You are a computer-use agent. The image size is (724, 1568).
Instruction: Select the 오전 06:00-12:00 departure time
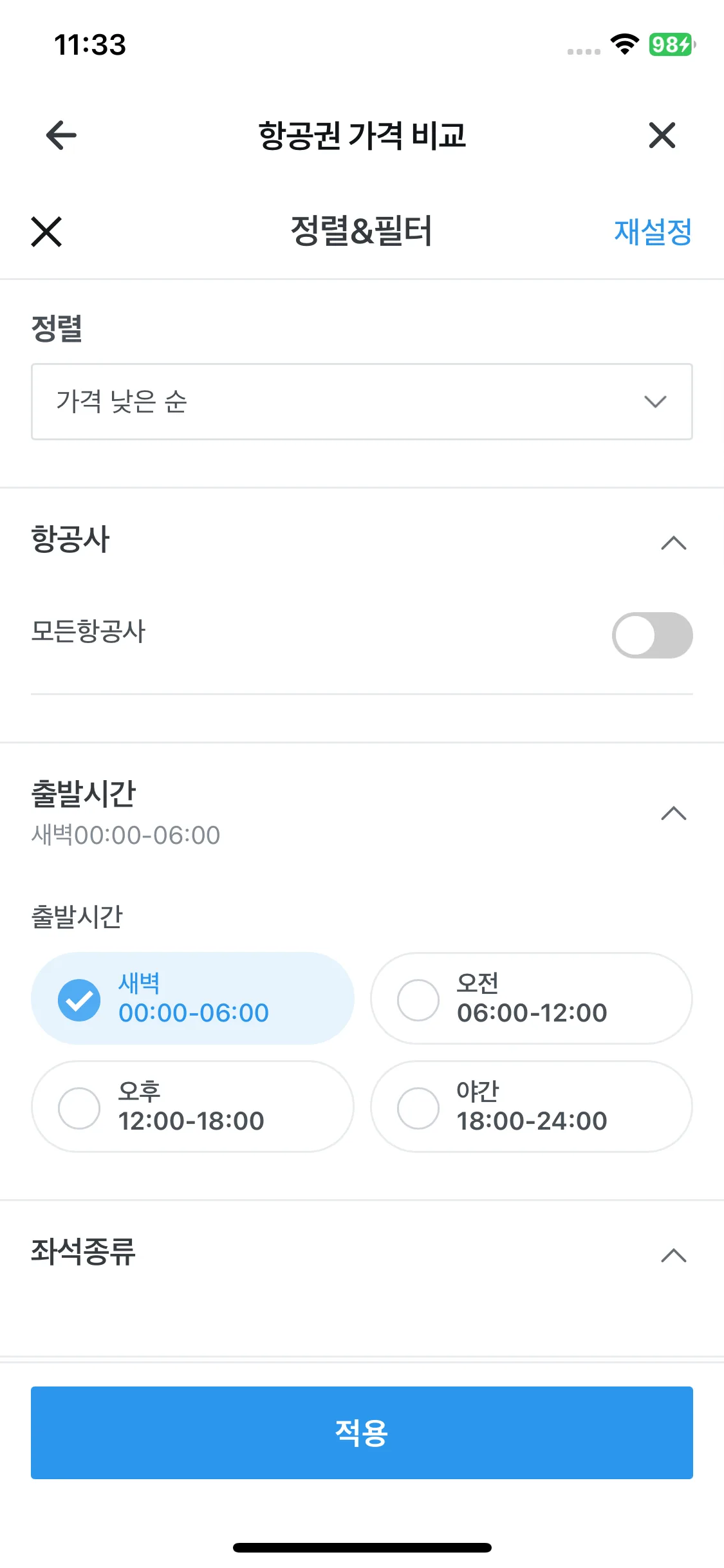[x=532, y=998]
